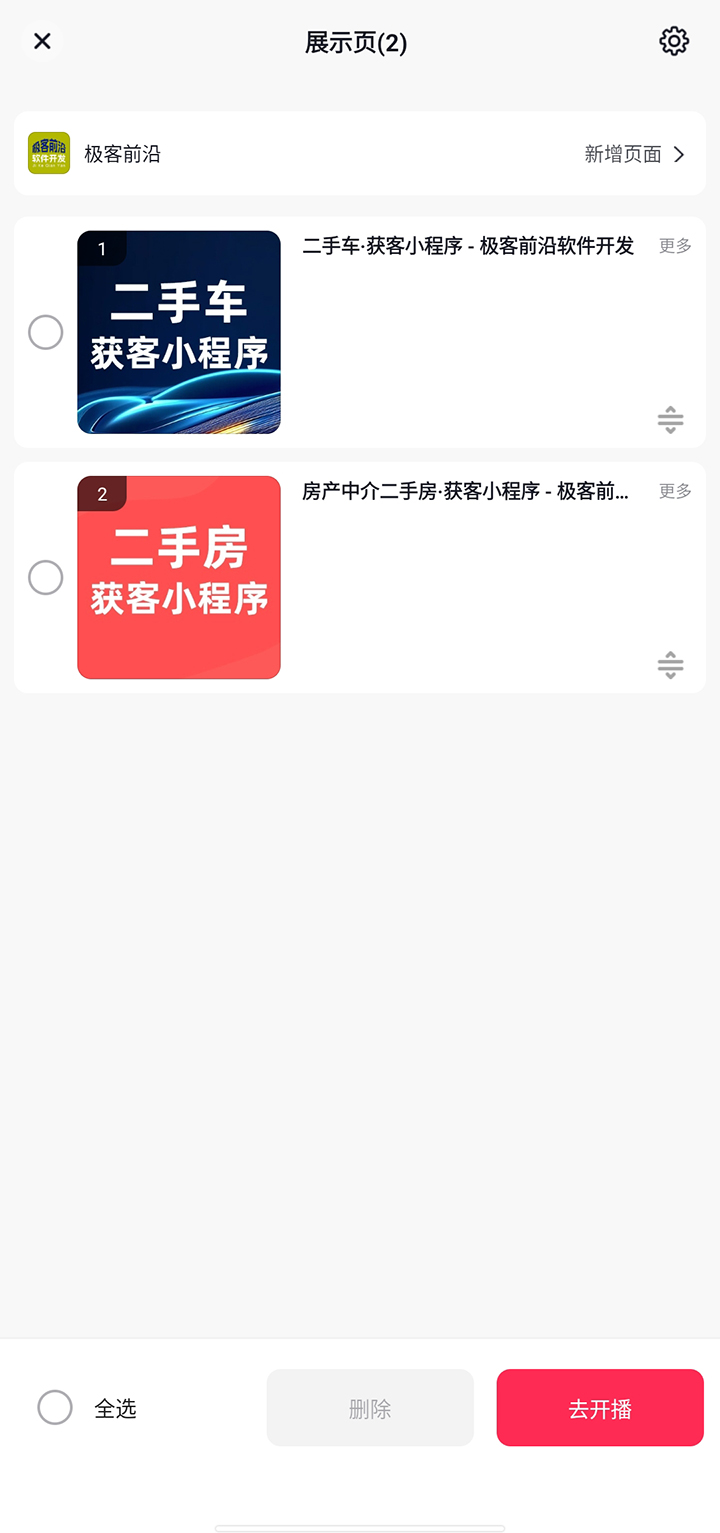
Task: Open the 二手房 获客小程序 thumbnail
Action: (179, 577)
